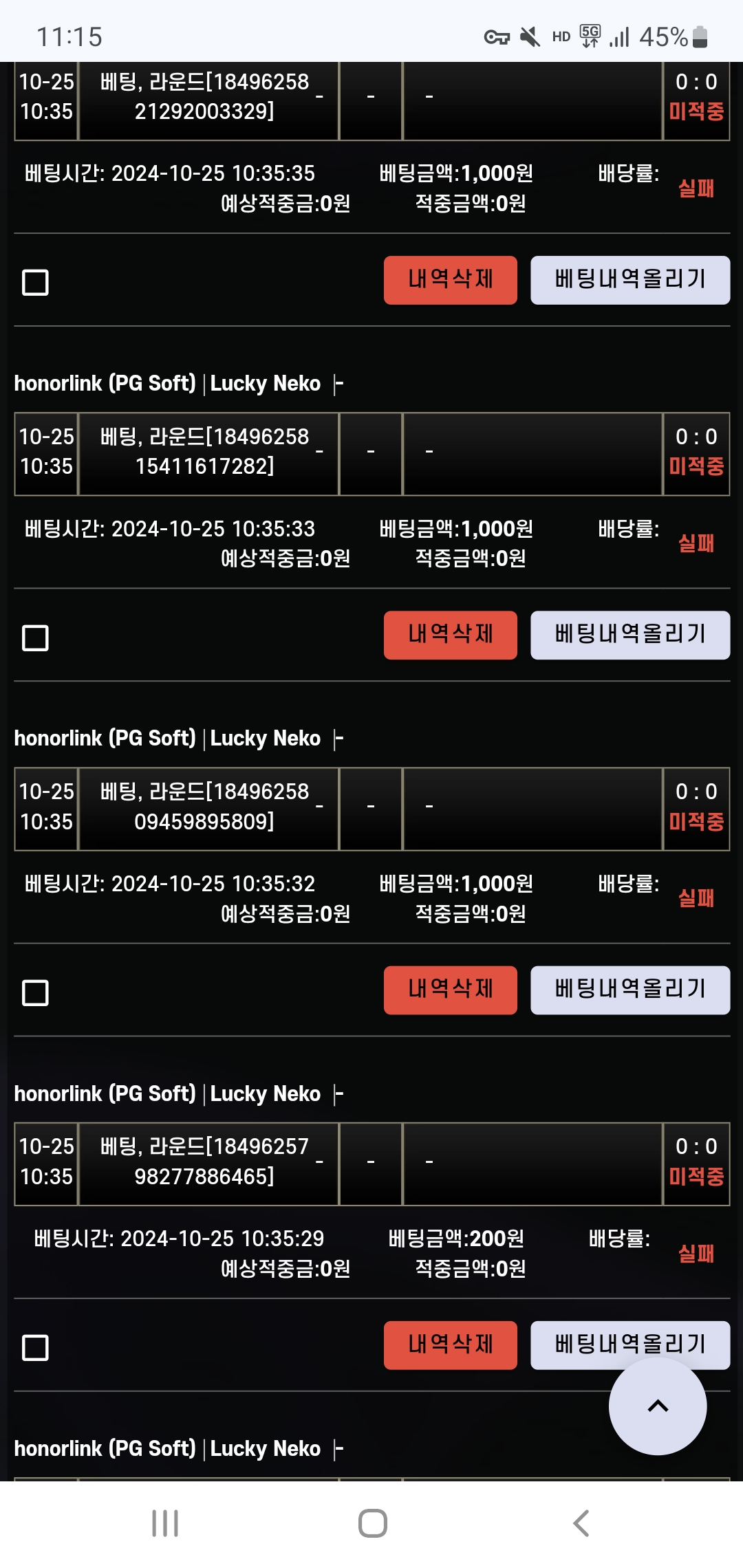Upload the 200원 bet from 10:35:29

point(630,1344)
